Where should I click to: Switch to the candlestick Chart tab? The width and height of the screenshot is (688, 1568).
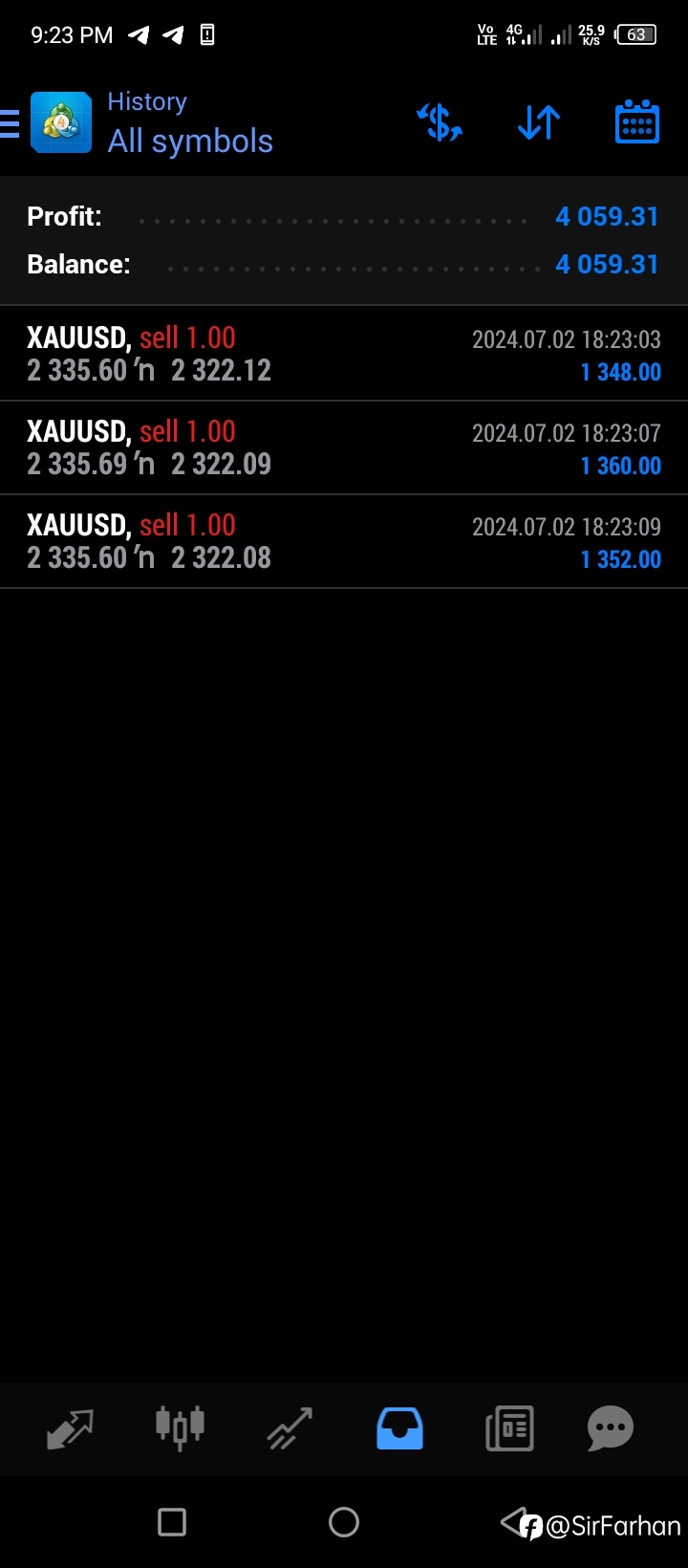[x=180, y=1428]
